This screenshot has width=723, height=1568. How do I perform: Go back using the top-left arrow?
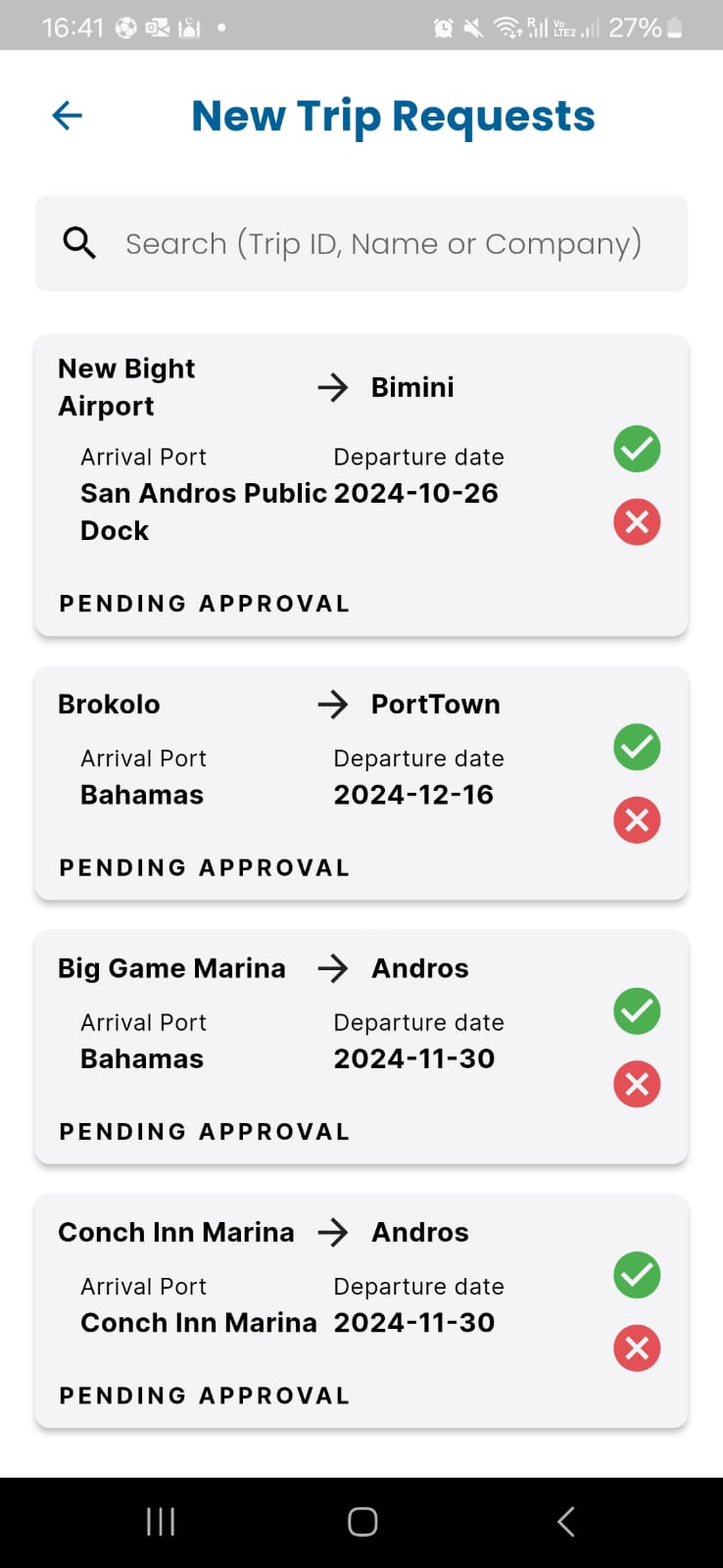pos(67,116)
